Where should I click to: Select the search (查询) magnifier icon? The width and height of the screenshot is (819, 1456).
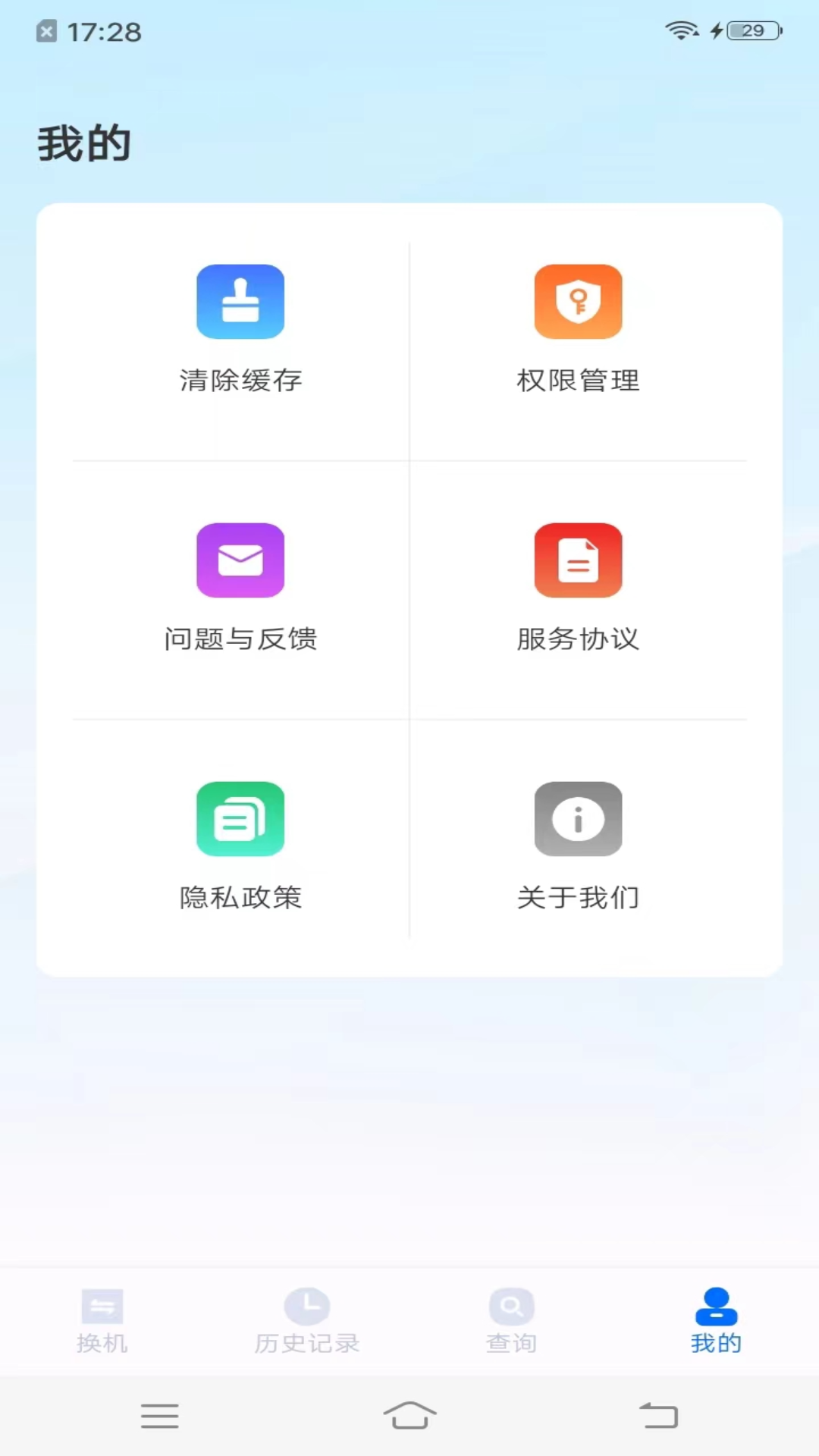pos(512,1305)
